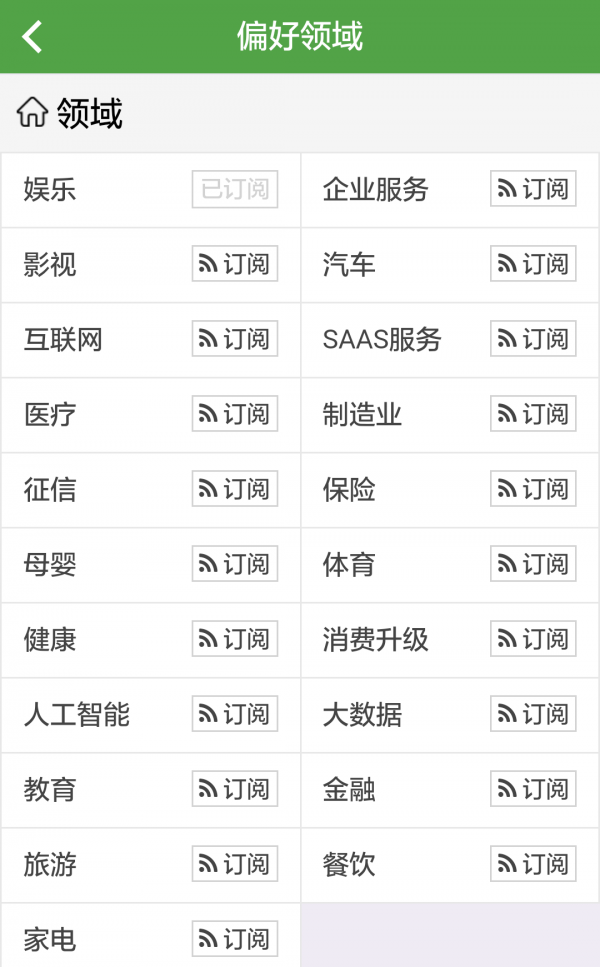Tap 订阅 beside 保险
The width and height of the screenshot is (600, 967).
coord(533,489)
